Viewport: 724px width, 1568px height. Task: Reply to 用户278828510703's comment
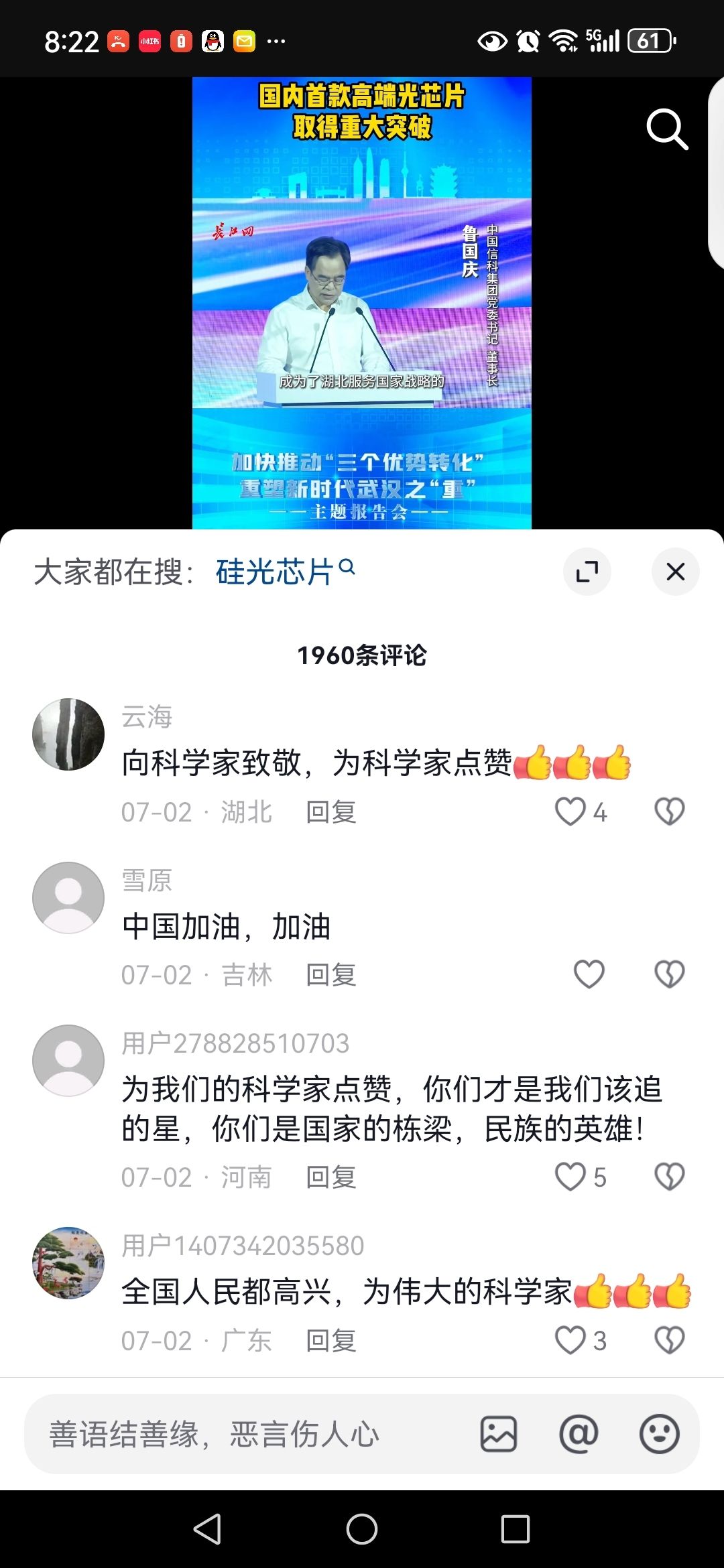tap(330, 1177)
